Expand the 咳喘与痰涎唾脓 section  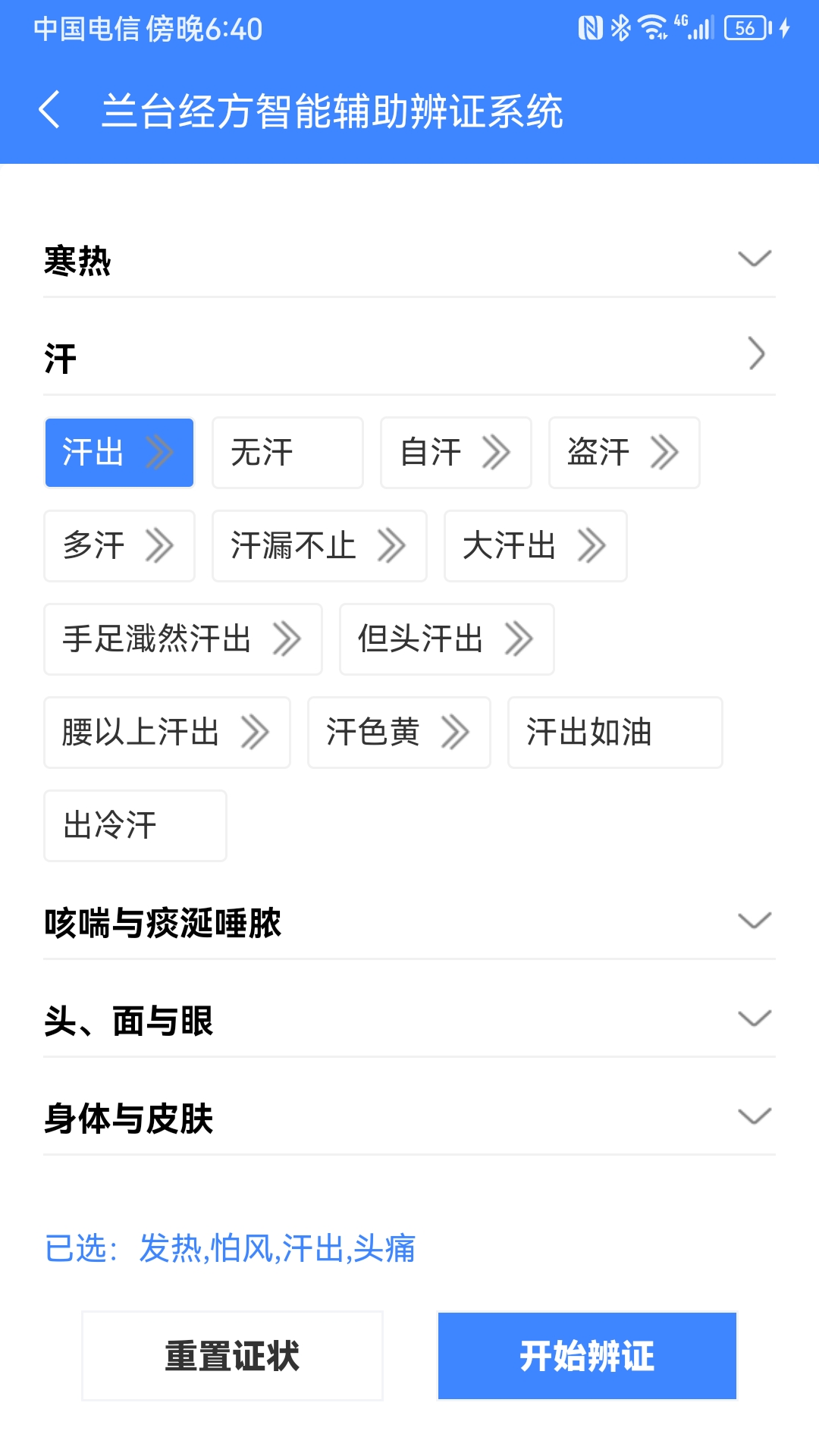[409, 923]
